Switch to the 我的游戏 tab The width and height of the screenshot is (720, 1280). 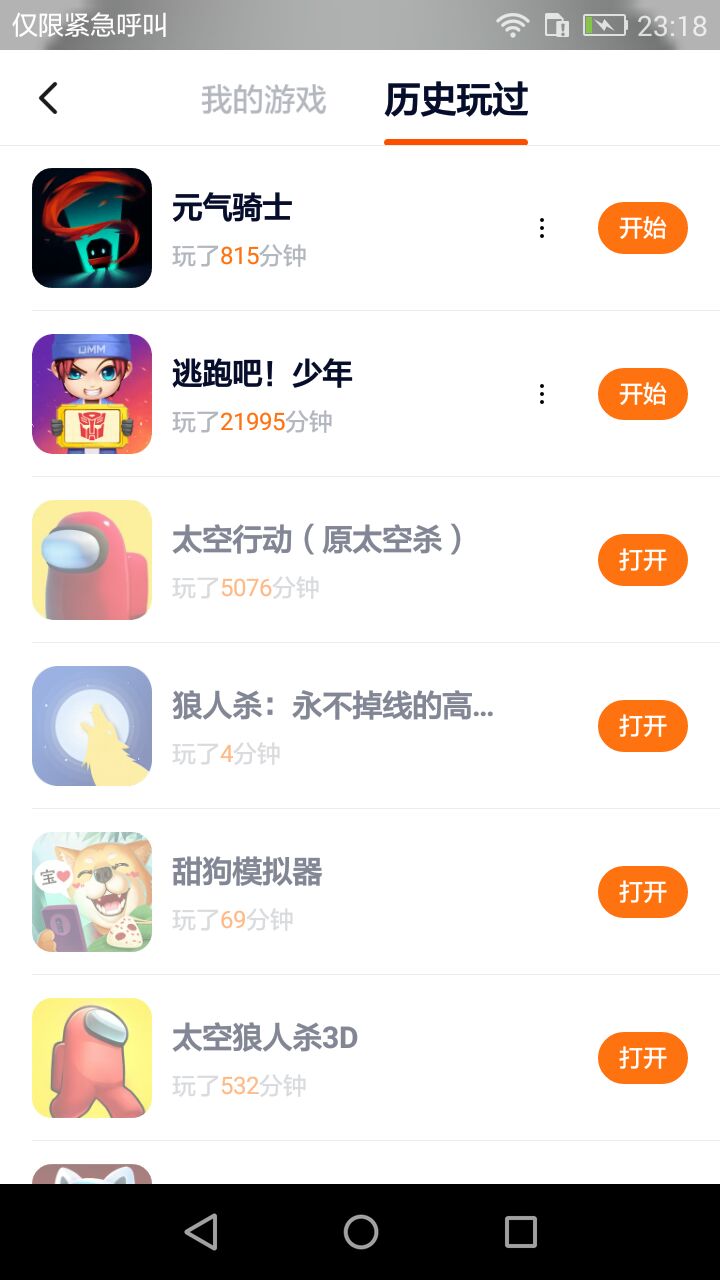pos(263,99)
